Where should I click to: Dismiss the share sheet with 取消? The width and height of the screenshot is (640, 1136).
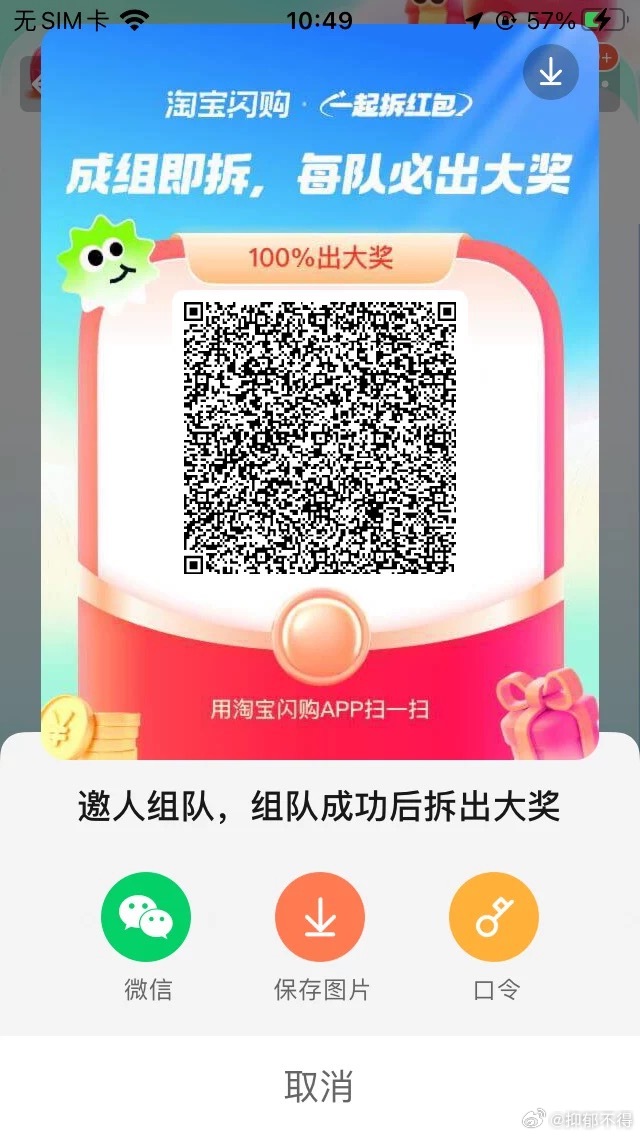coord(319,1086)
